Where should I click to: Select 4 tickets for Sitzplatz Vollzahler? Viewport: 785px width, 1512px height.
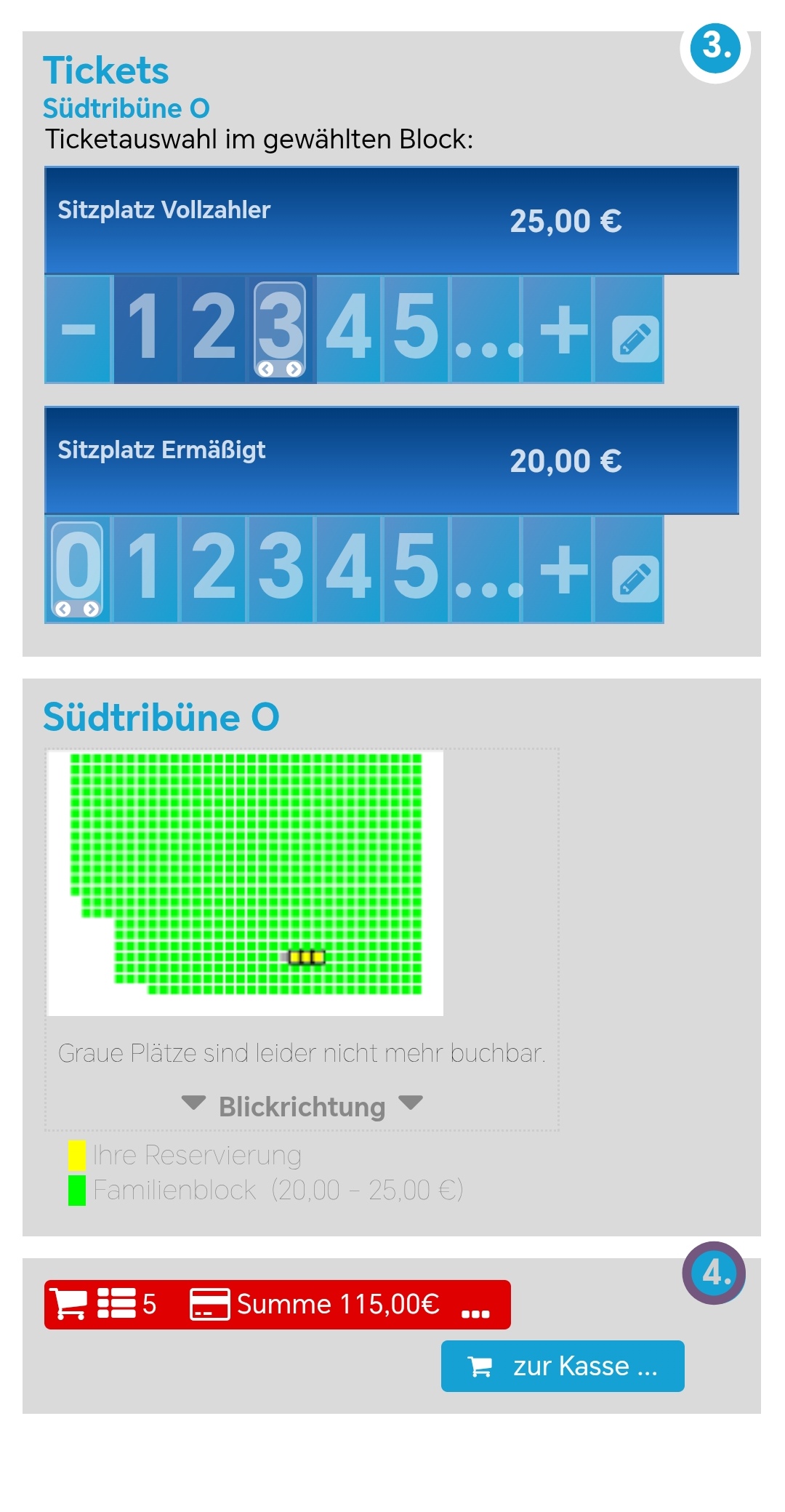point(349,329)
